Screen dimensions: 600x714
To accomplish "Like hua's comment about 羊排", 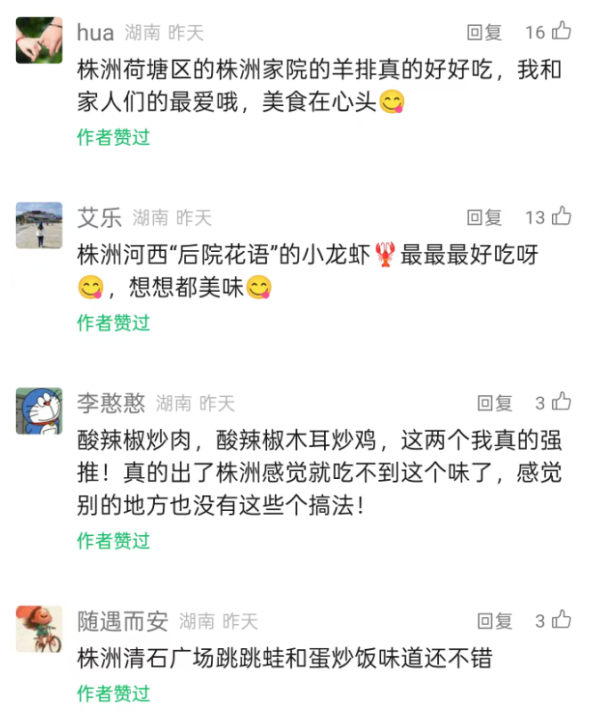I will click(x=561, y=31).
